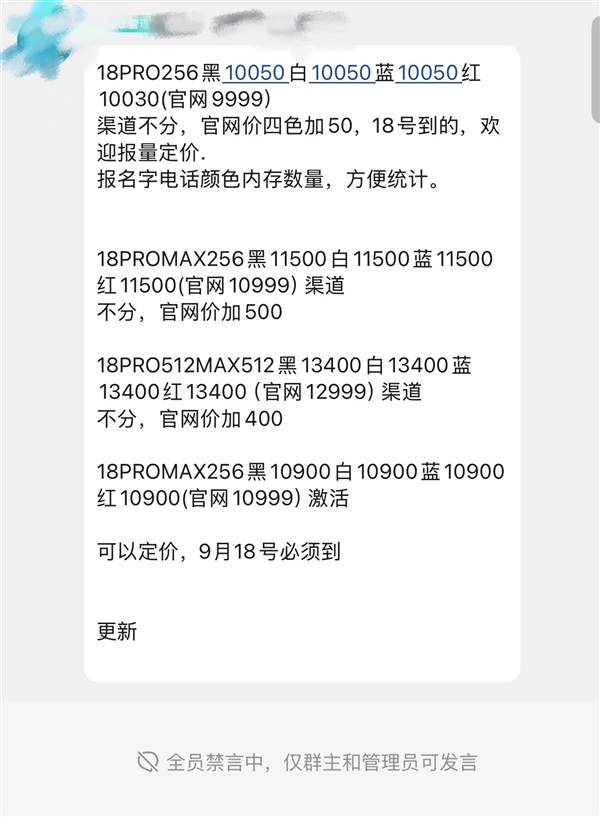
Task: Tap the underlined 10050 after 黑
Action: tap(255, 73)
